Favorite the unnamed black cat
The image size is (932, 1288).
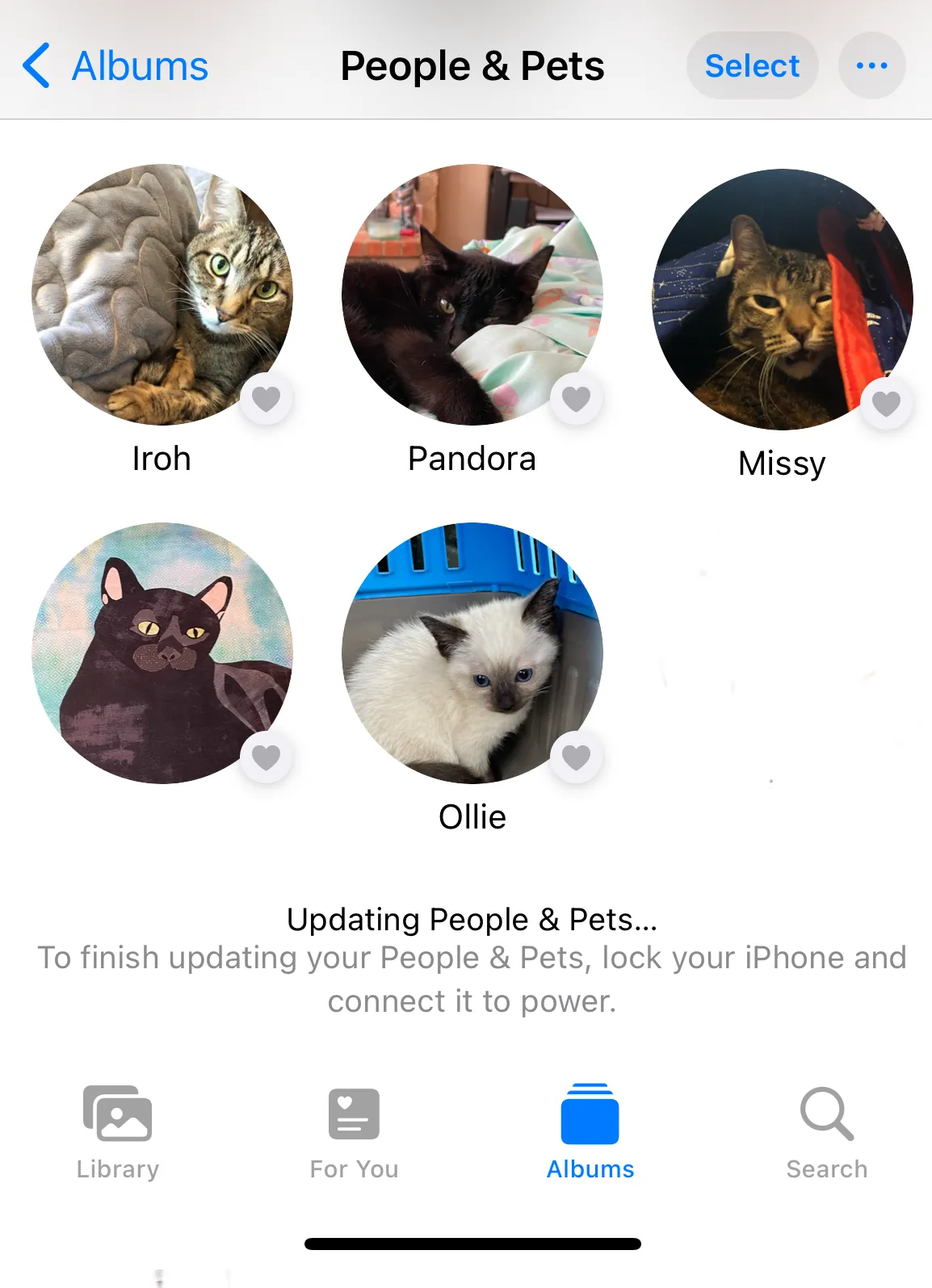[x=267, y=757]
